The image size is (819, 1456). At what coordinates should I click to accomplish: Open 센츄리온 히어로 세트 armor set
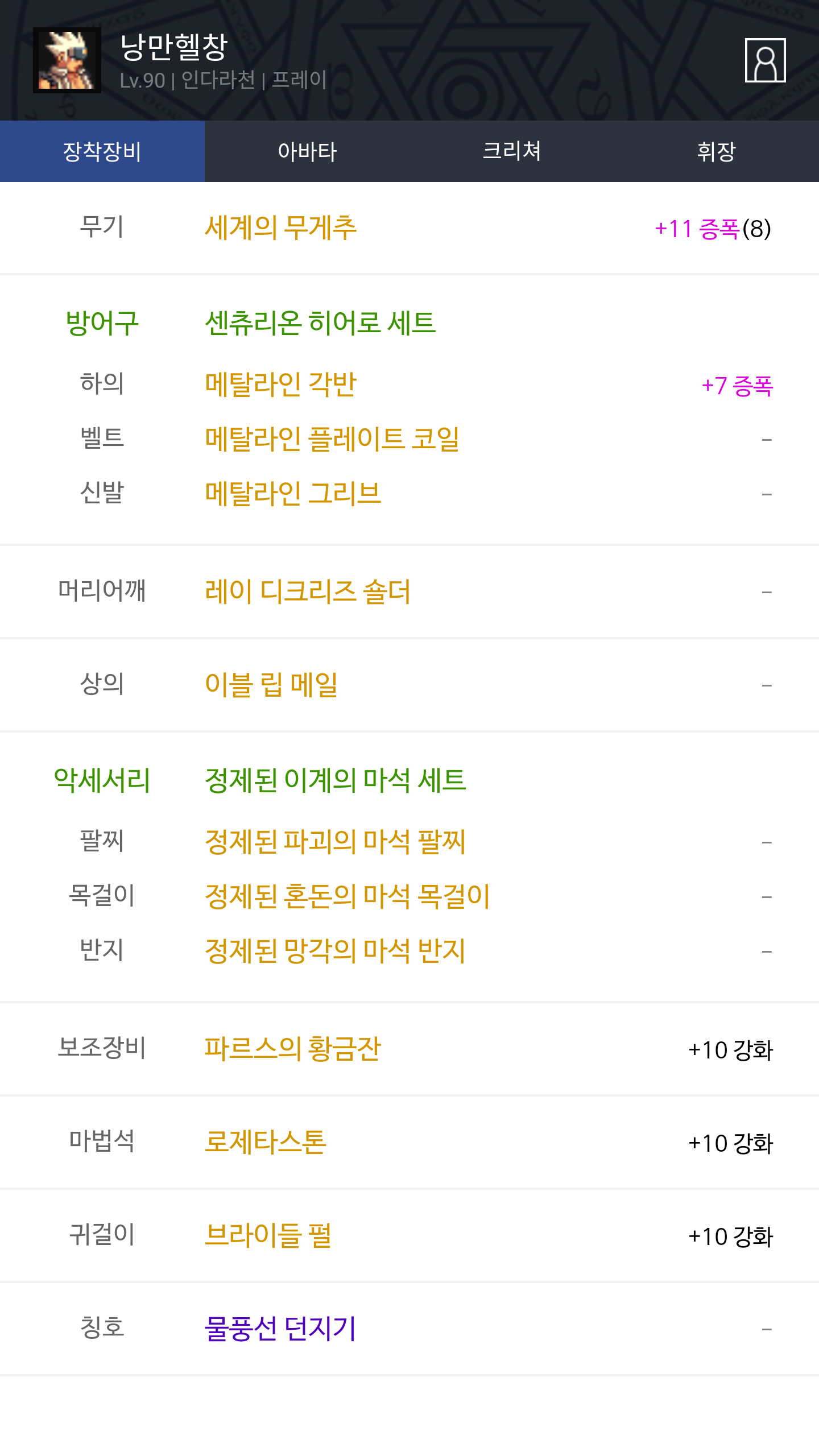click(x=320, y=323)
